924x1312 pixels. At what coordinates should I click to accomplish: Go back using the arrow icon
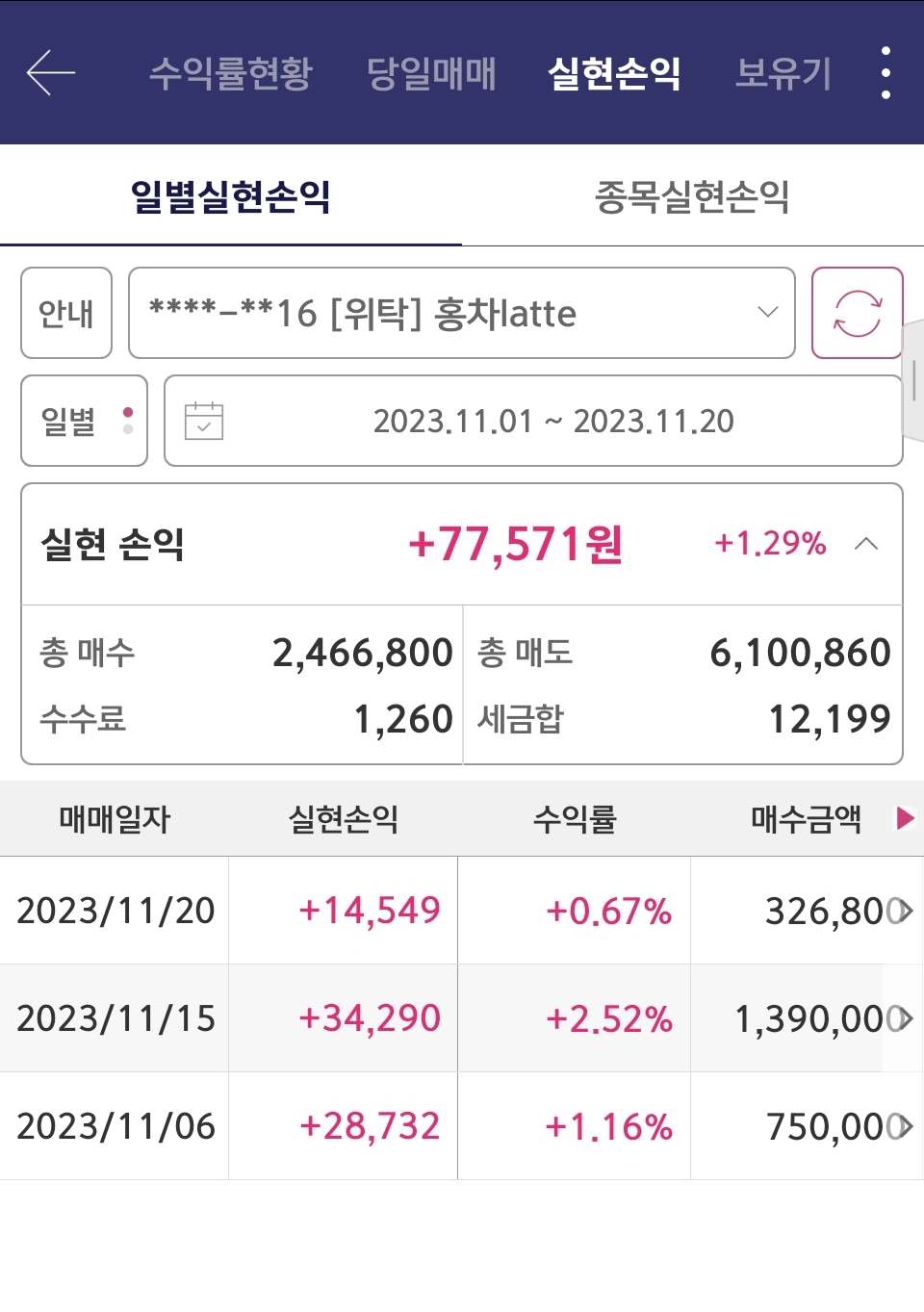51,73
